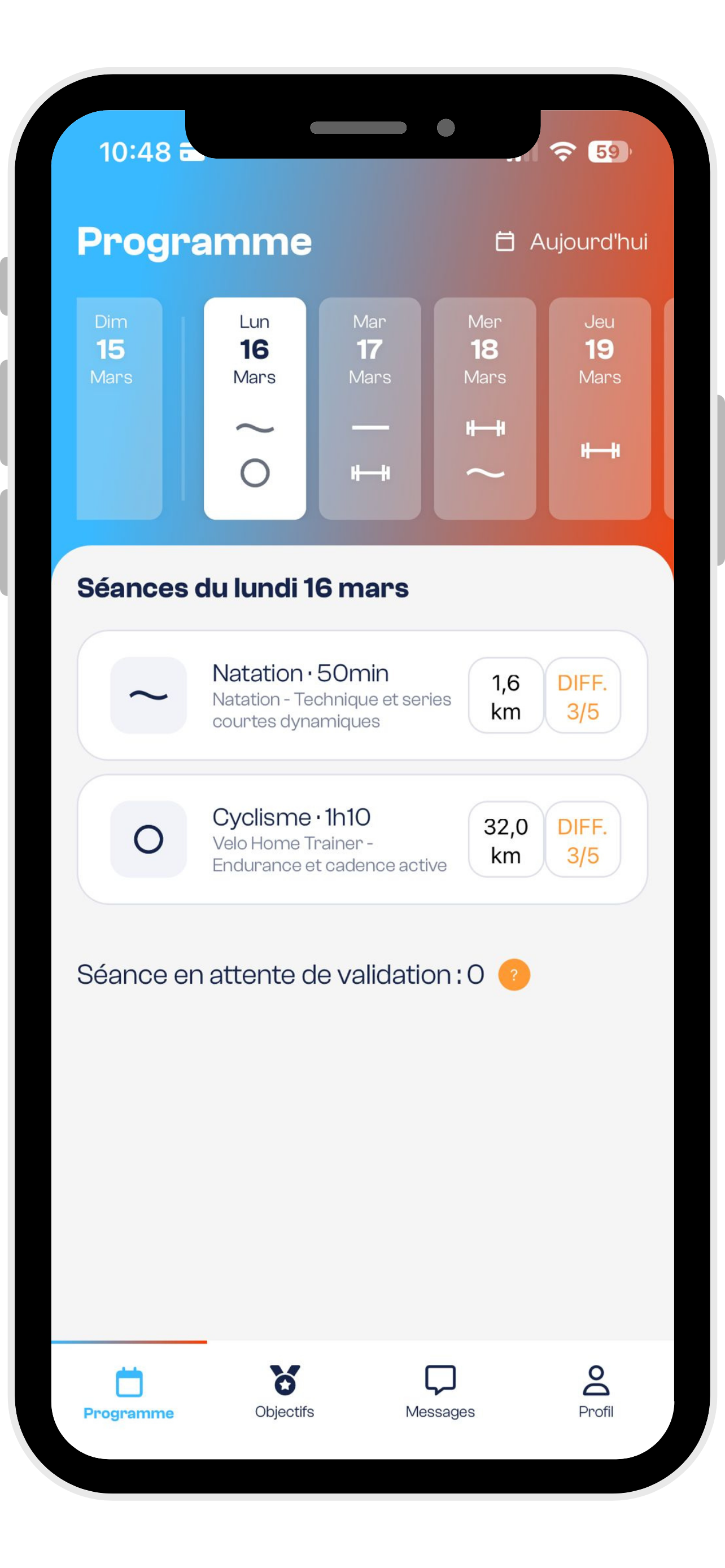Choose Mar 17 Mars day card
The image size is (725, 1568).
(x=369, y=408)
